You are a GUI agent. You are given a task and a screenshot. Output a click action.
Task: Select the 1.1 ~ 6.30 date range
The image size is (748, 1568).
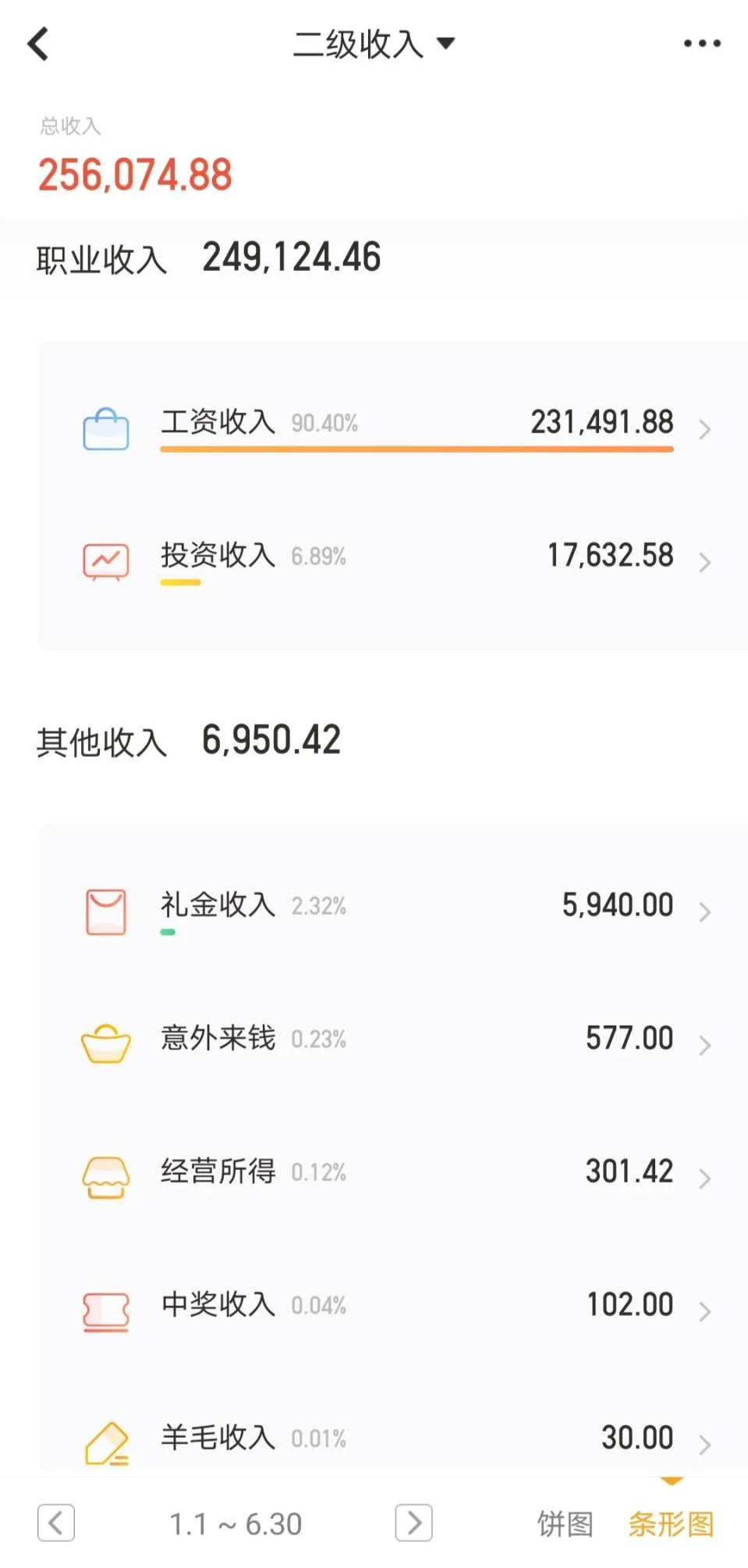(x=236, y=1524)
